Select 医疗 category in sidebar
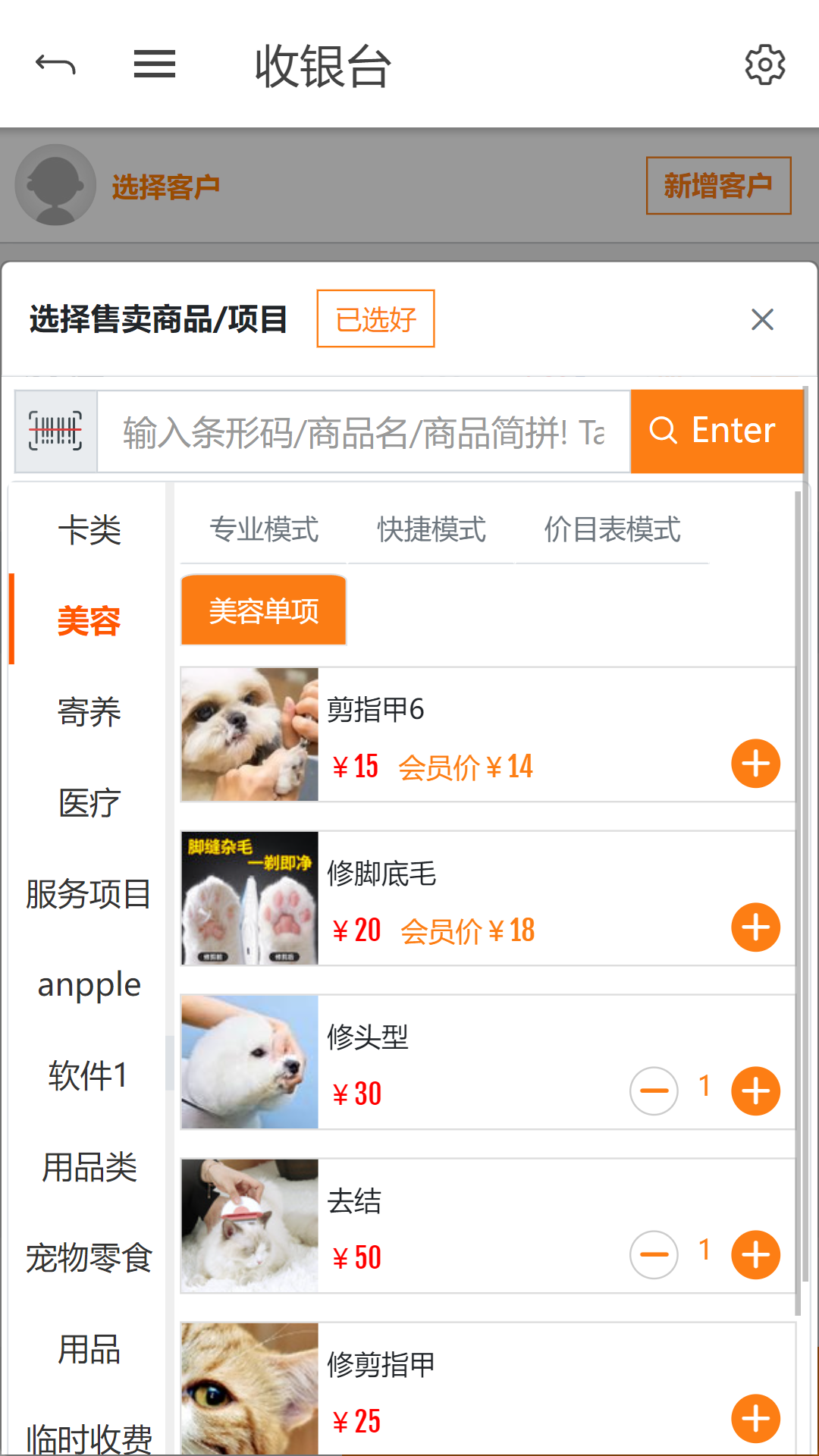Viewport: 819px width, 1456px height. 88,802
